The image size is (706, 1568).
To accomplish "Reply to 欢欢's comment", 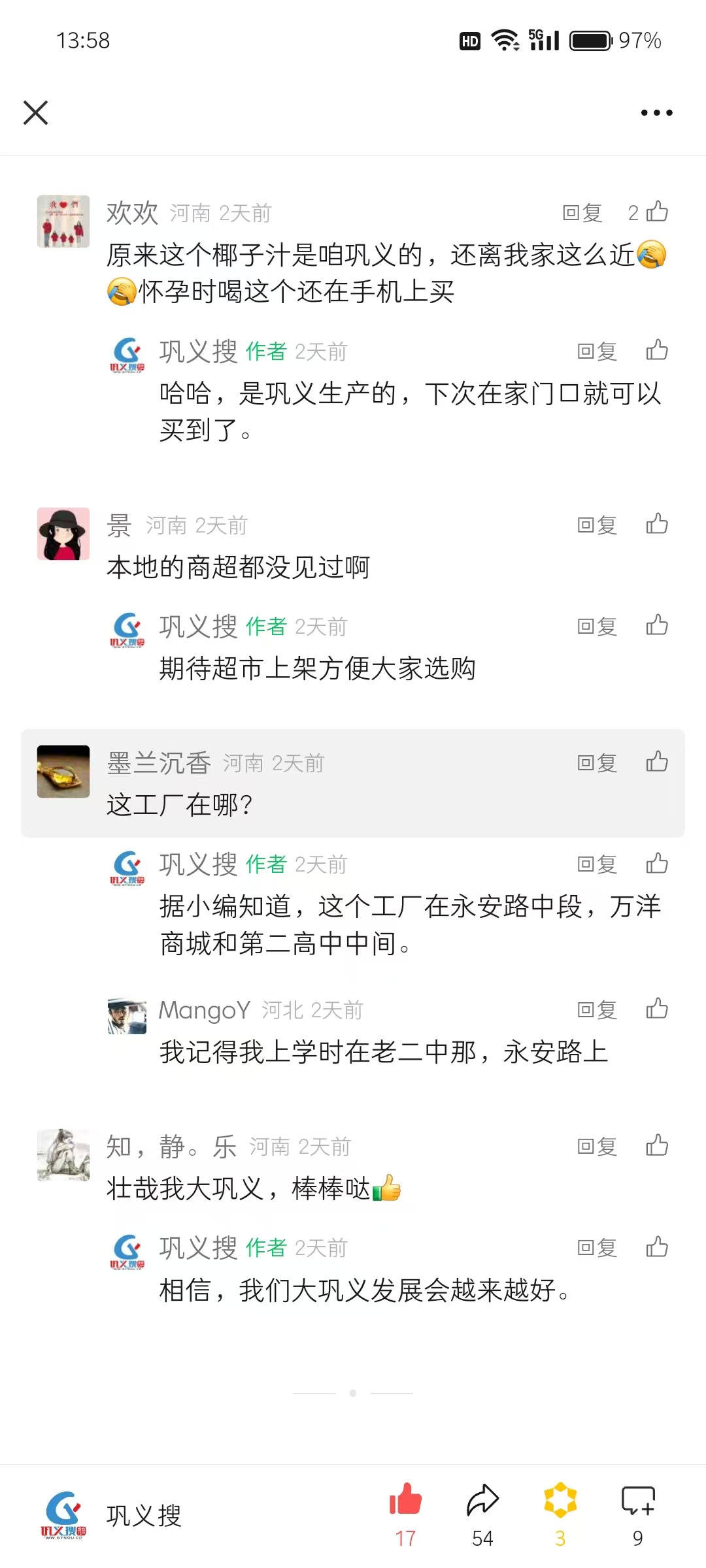I will pos(582,213).
